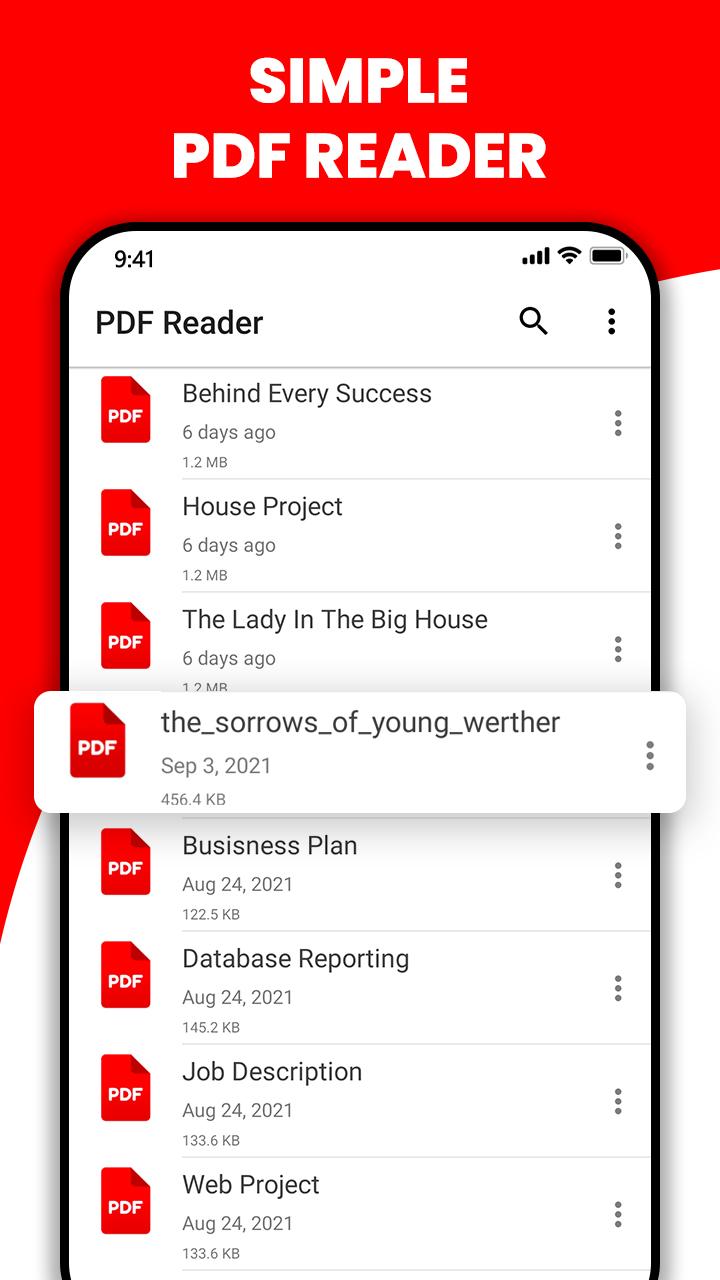Open options menu for Behind Every Success

pos(618,424)
